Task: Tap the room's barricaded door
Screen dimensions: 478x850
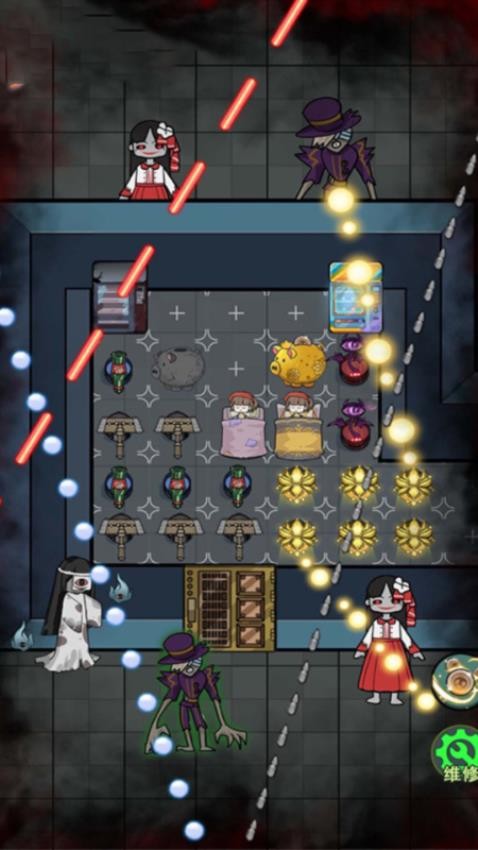Action: tap(230, 607)
